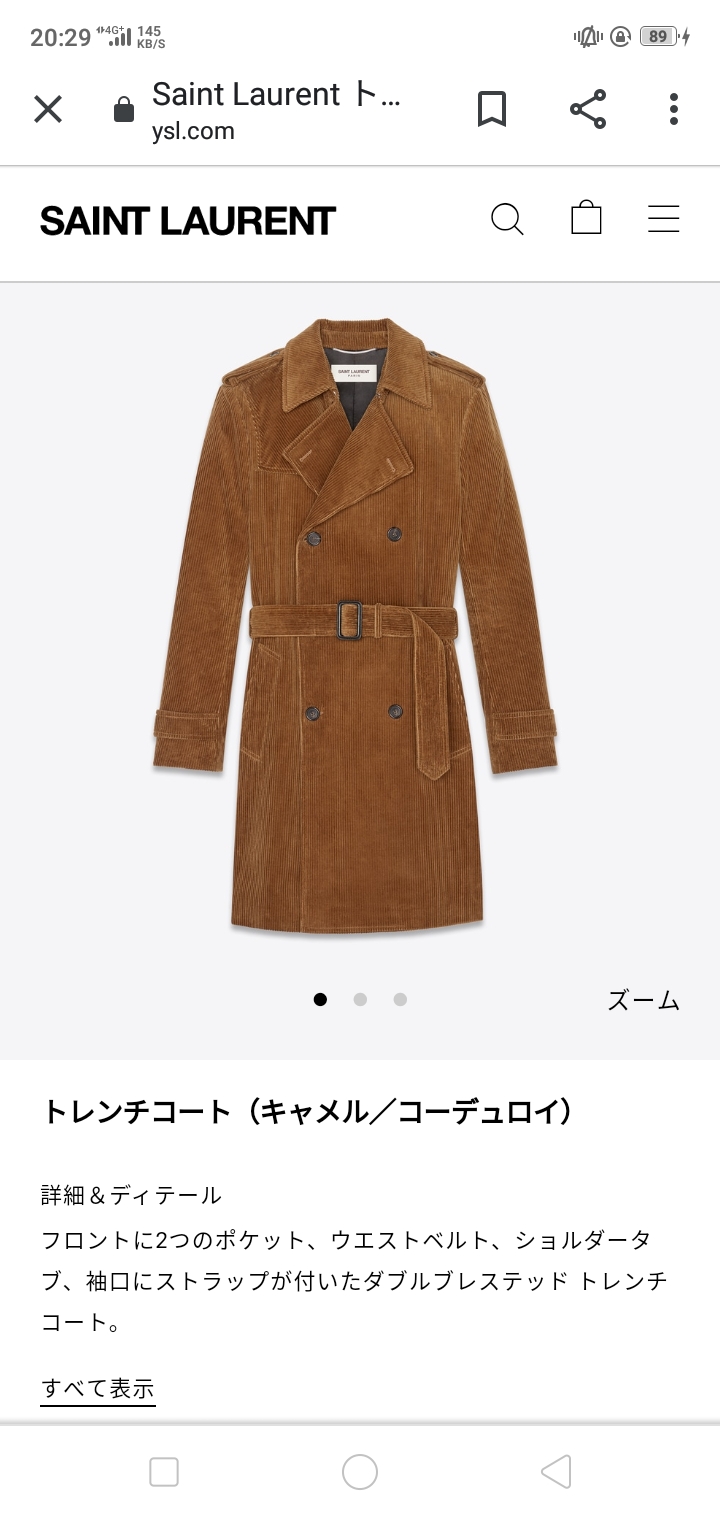Go to the system home screen
The image size is (720, 1520).
tap(360, 1472)
